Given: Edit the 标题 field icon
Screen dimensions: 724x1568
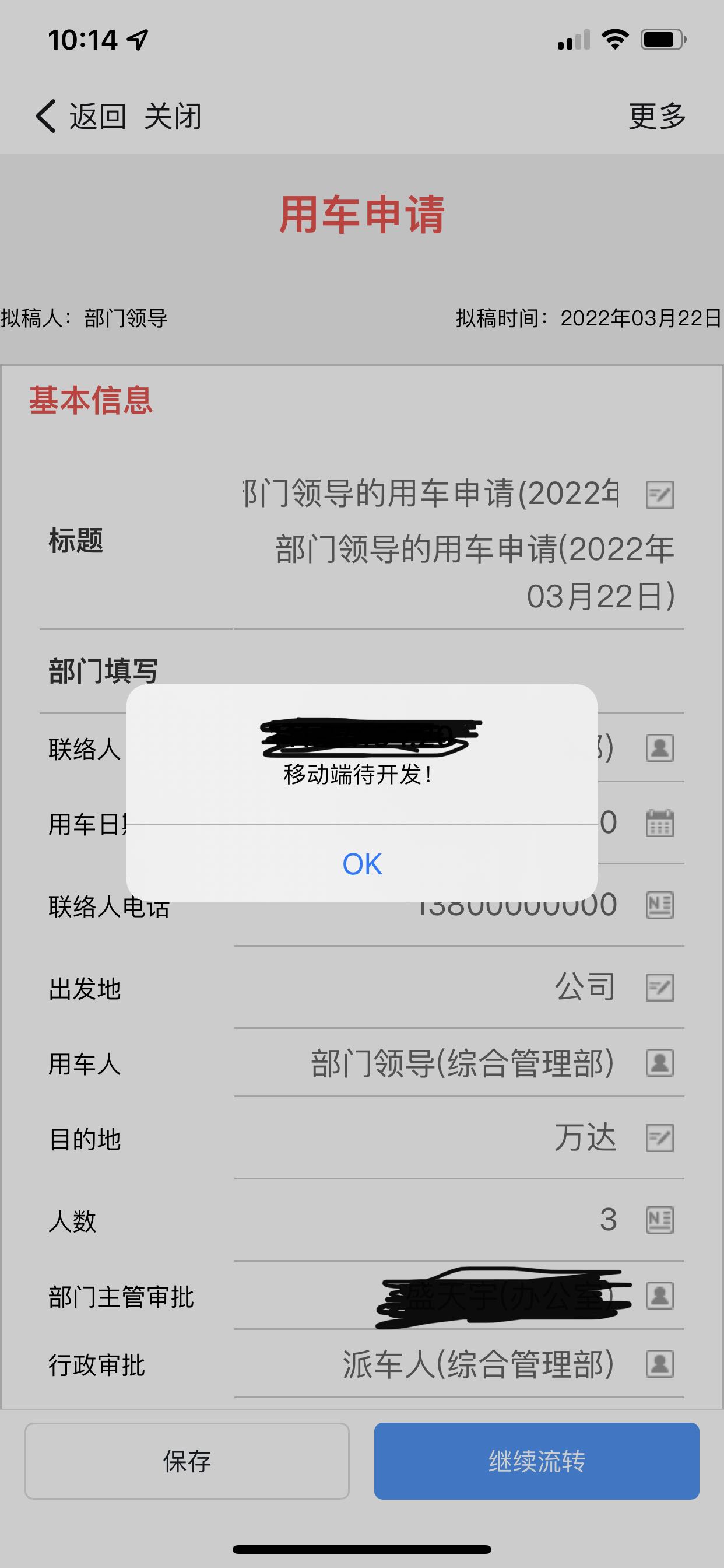Looking at the screenshot, I should 659,494.
